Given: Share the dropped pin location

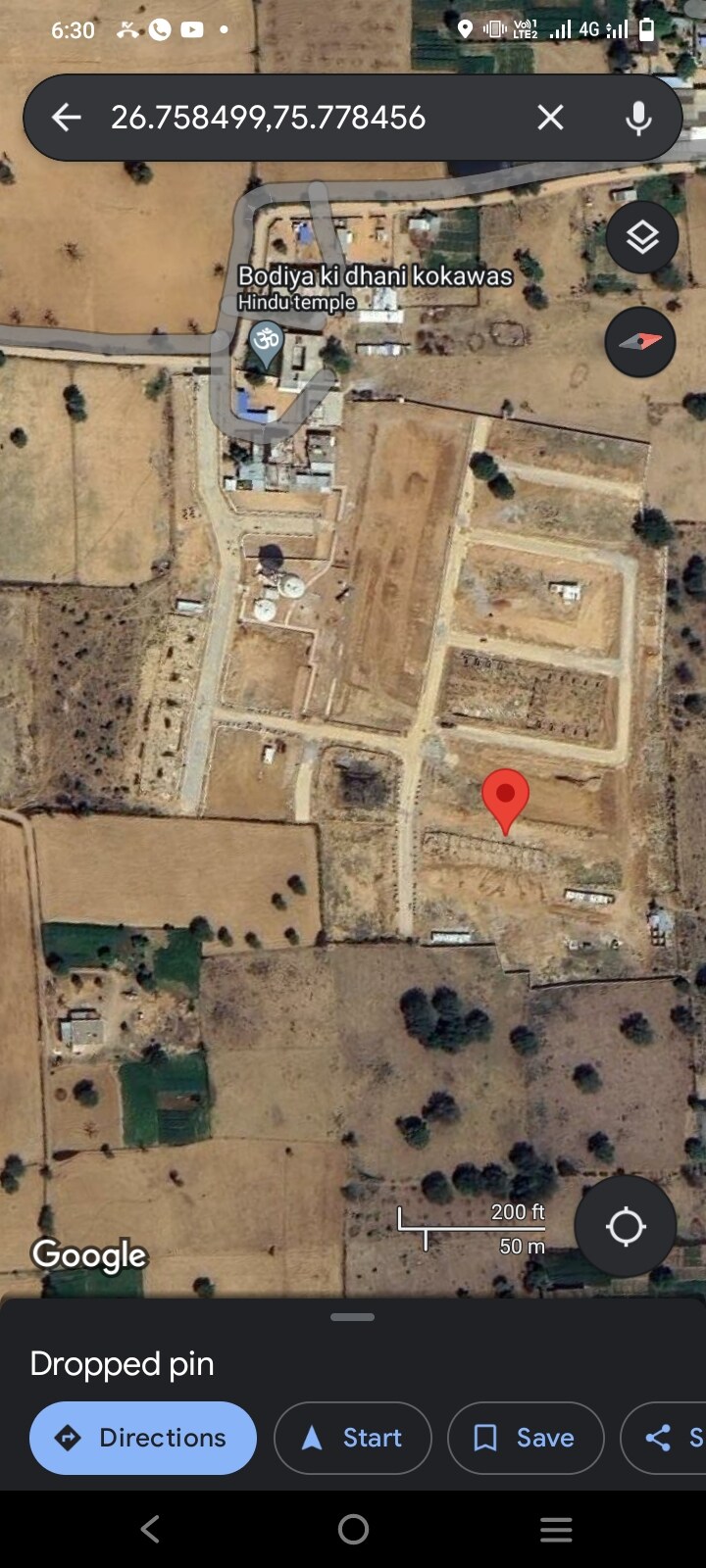Looking at the screenshot, I should [667, 1438].
